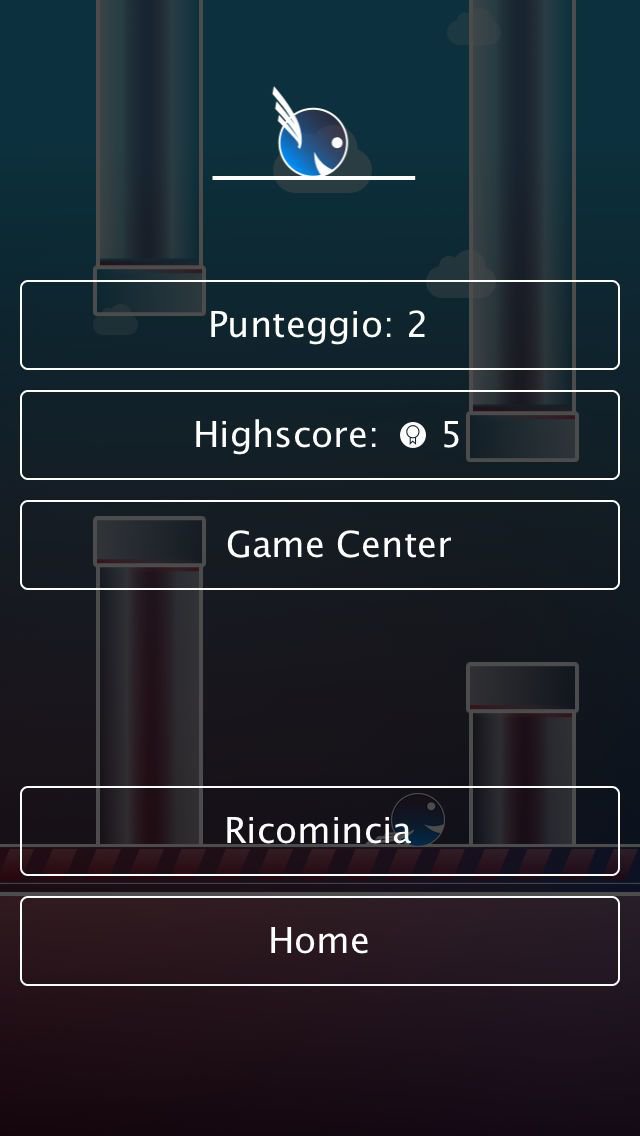Tap Ricomincia to restart the game

[x=320, y=831]
